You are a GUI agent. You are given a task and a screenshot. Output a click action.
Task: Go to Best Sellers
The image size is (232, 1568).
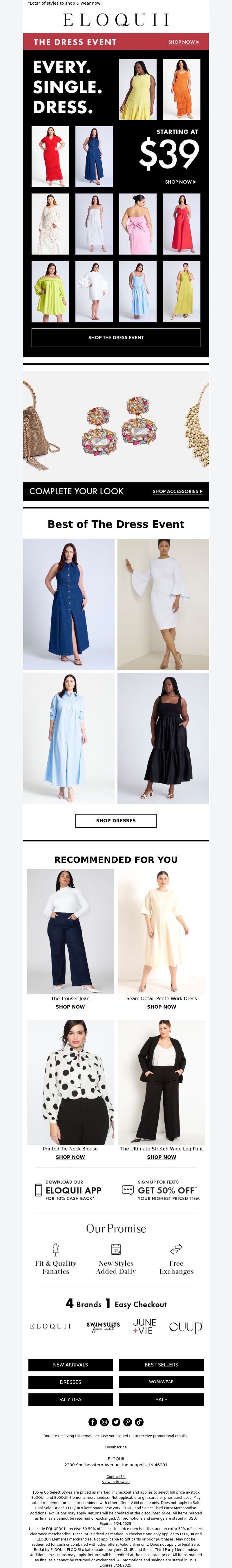161,1365
